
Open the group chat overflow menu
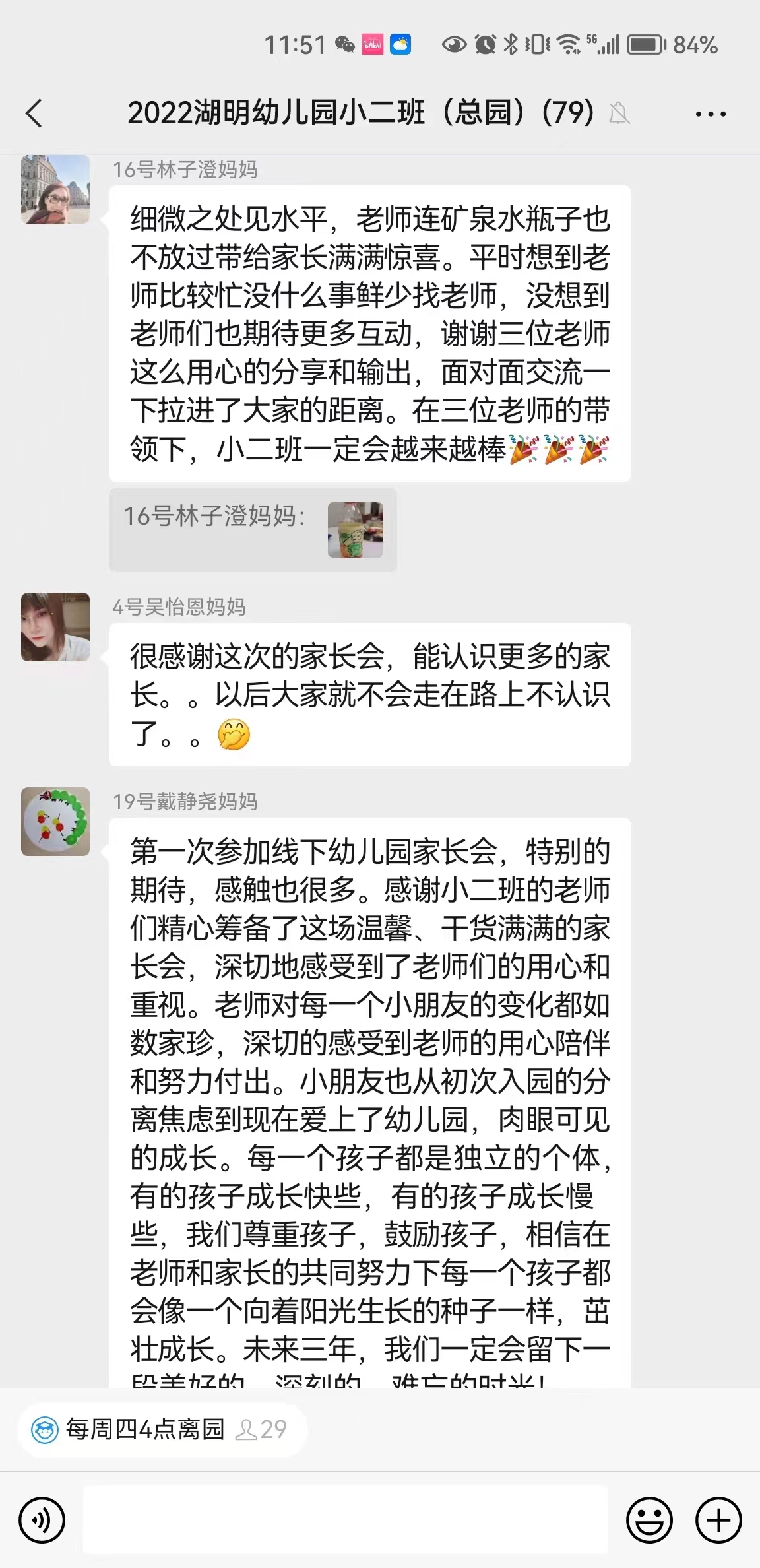pos(710,114)
